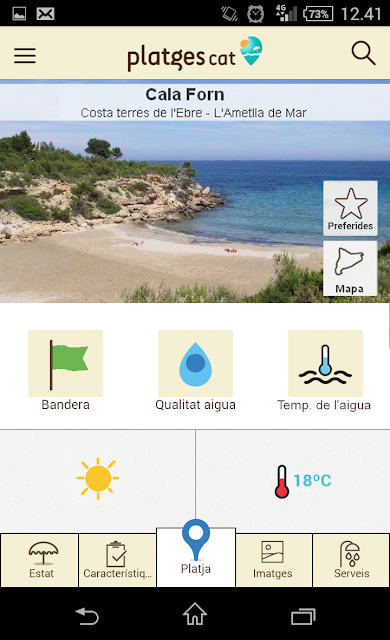
Task: Open Qualitat aigua info
Action: click(195, 363)
